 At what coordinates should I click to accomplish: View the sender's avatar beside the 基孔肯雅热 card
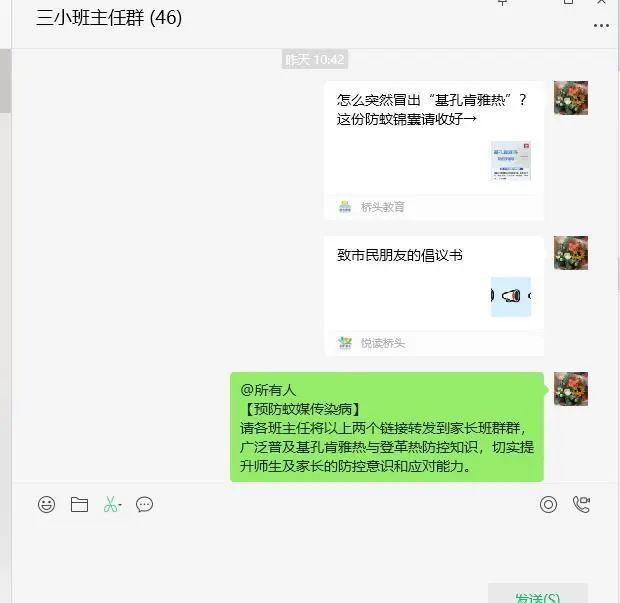(x=571, y=98)
